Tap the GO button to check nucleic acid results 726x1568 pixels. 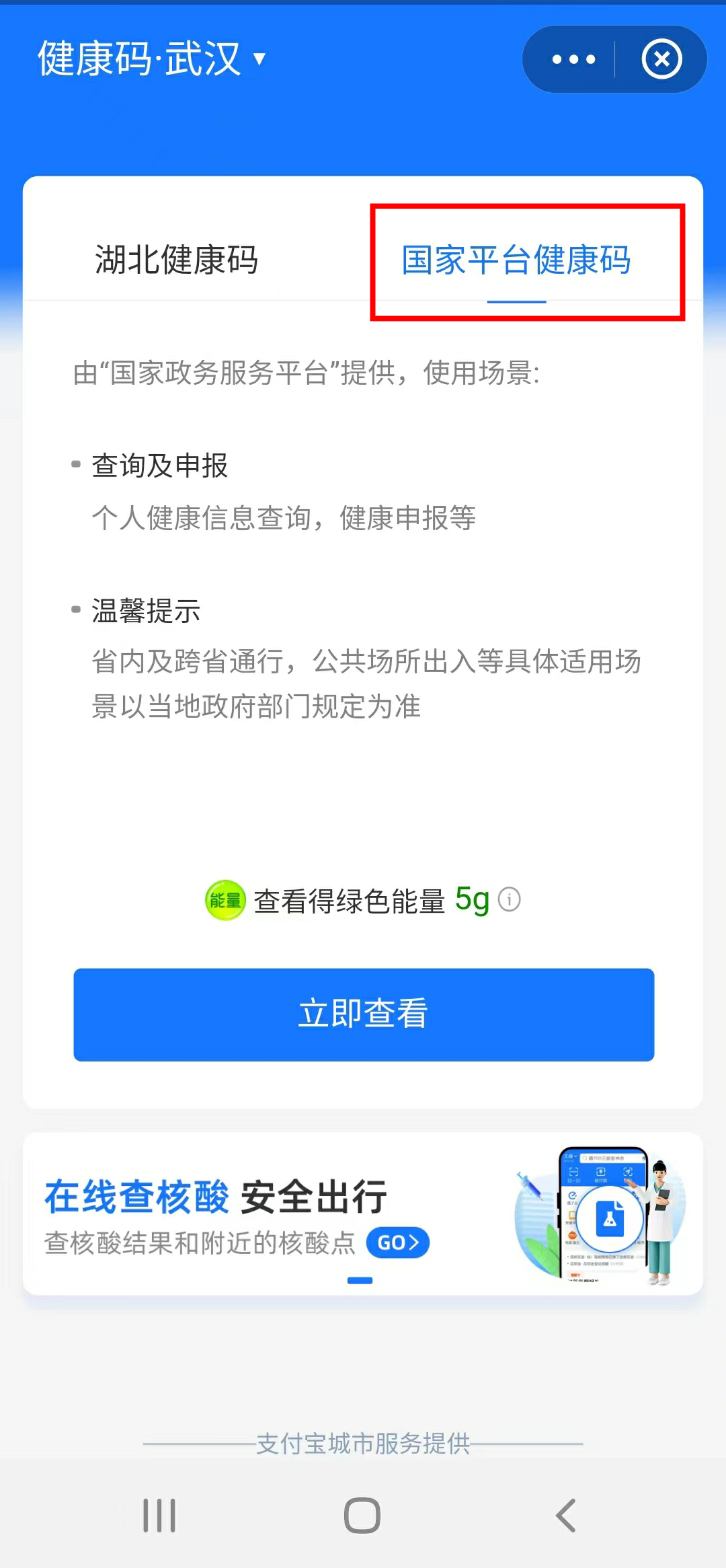(397, 1242)
